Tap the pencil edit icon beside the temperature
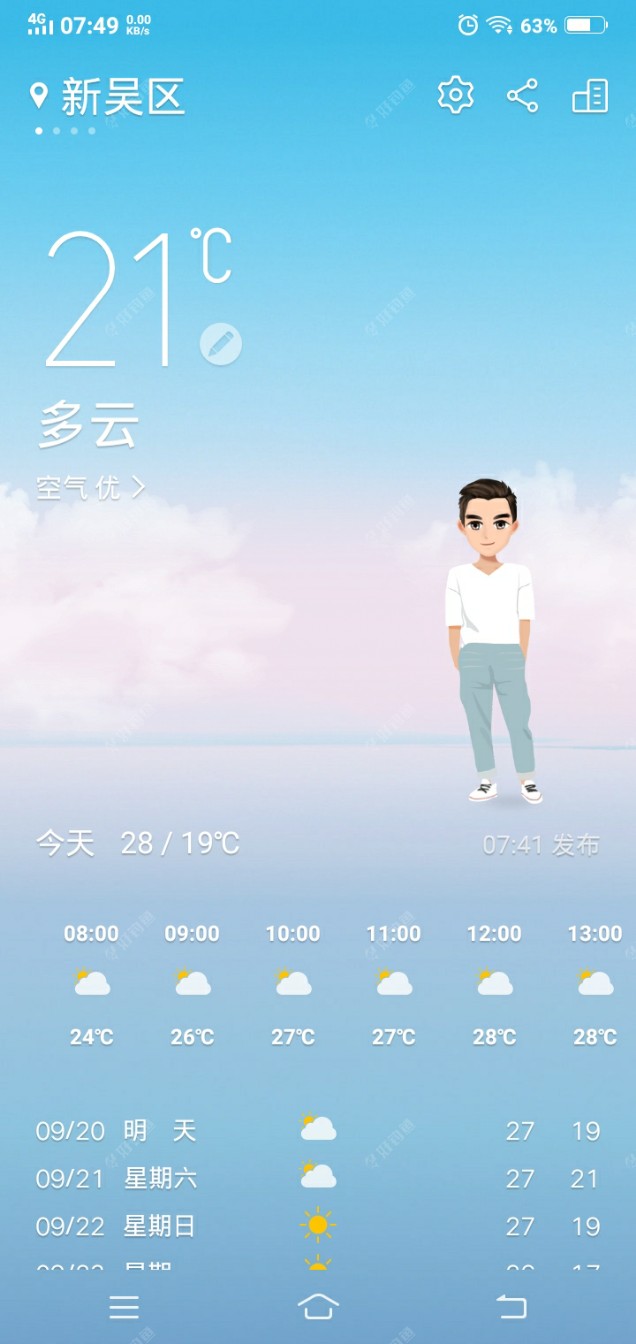 pyautogui.click(x=220, y=344)
